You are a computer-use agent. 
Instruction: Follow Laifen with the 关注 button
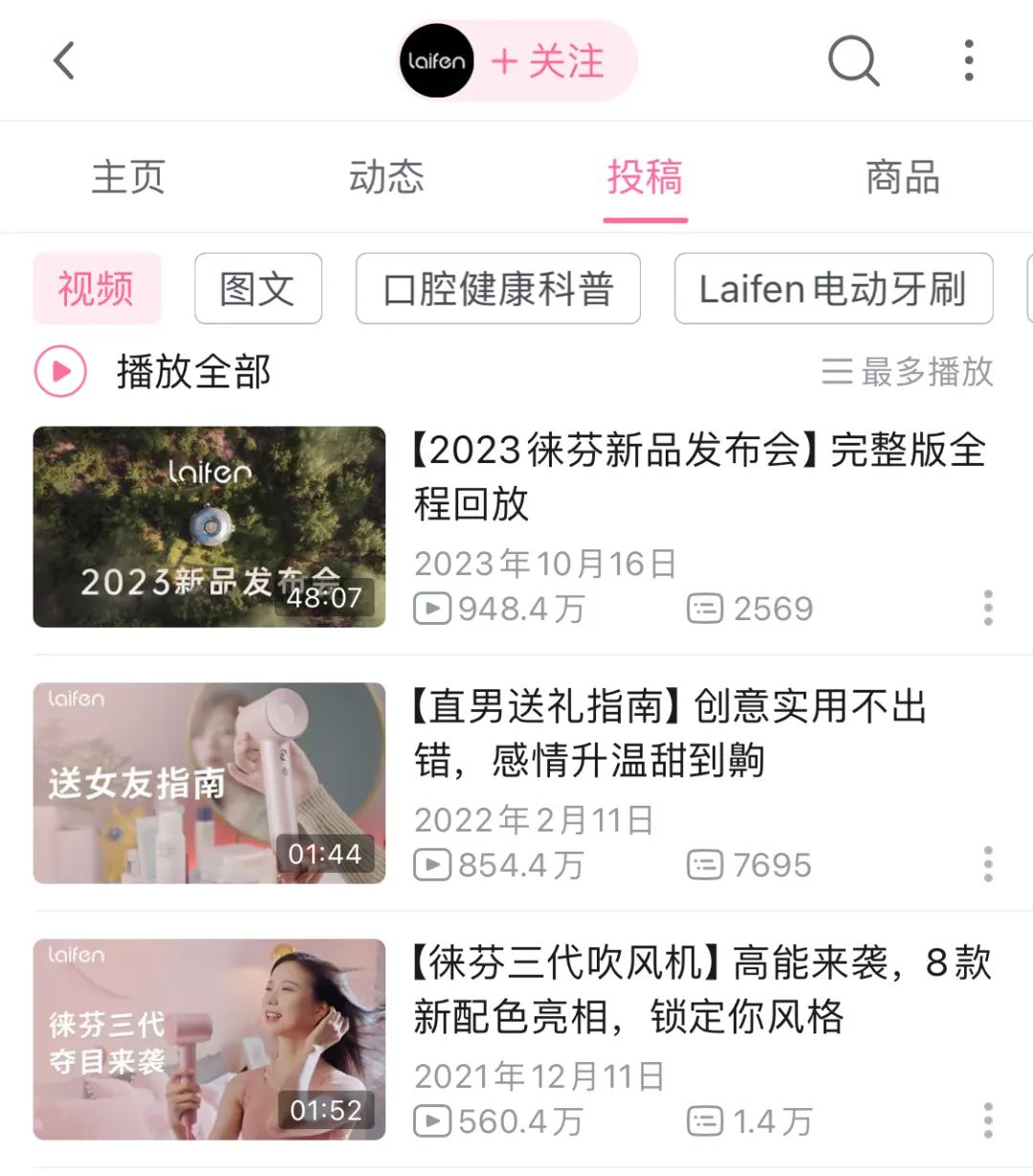[x=548, y=61]
